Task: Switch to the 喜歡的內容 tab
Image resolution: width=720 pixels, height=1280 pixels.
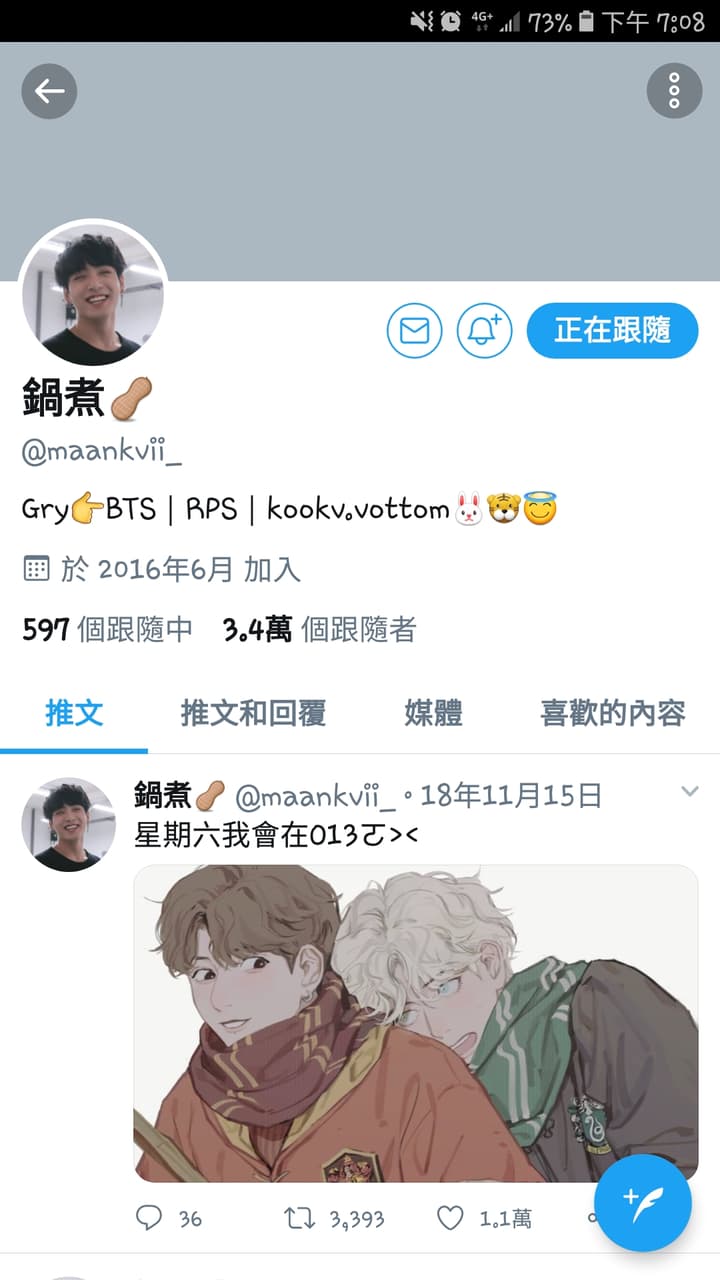Action: point(612,713)
